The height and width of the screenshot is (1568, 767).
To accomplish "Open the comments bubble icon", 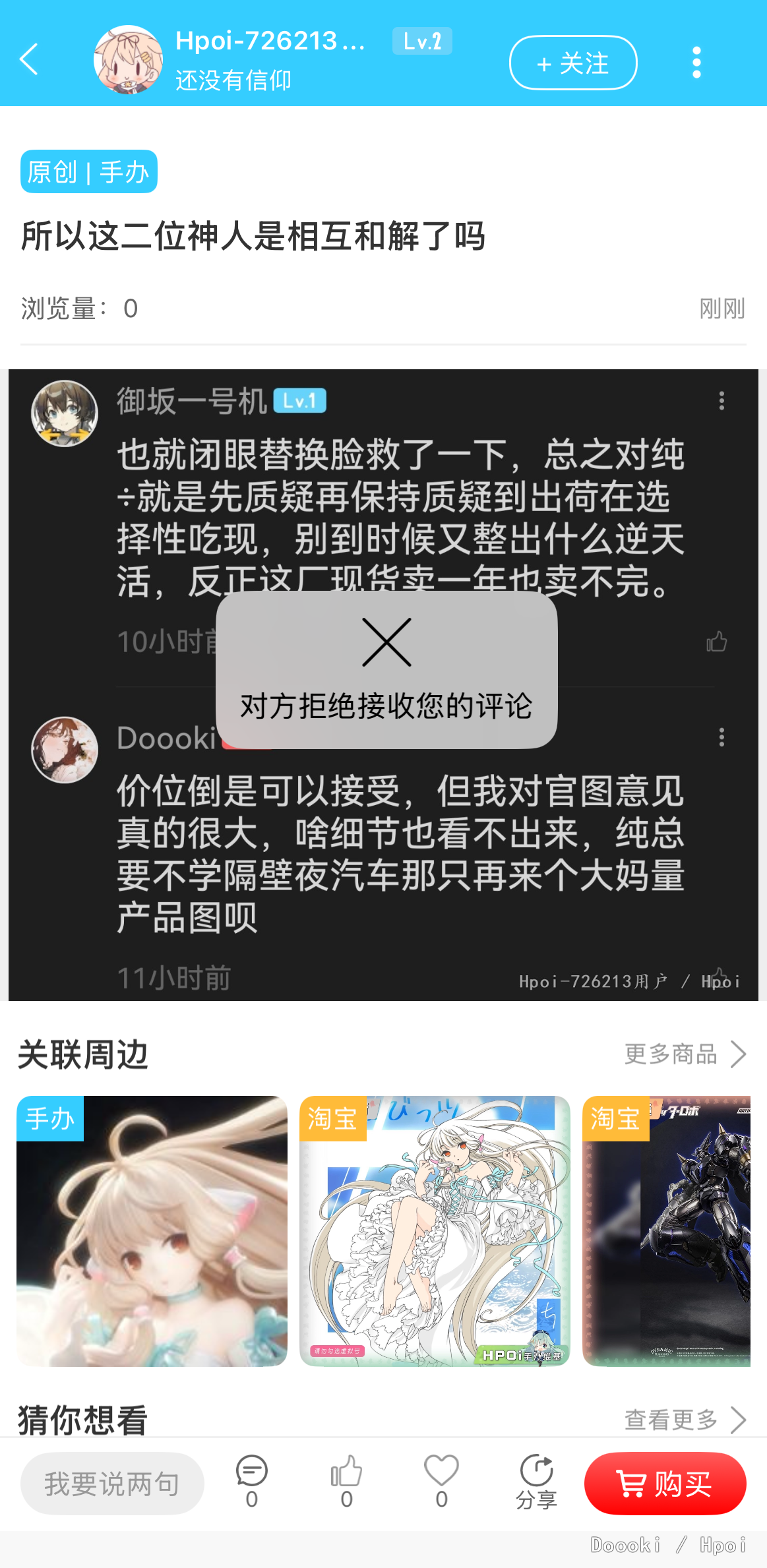I will coord(252,1482).
